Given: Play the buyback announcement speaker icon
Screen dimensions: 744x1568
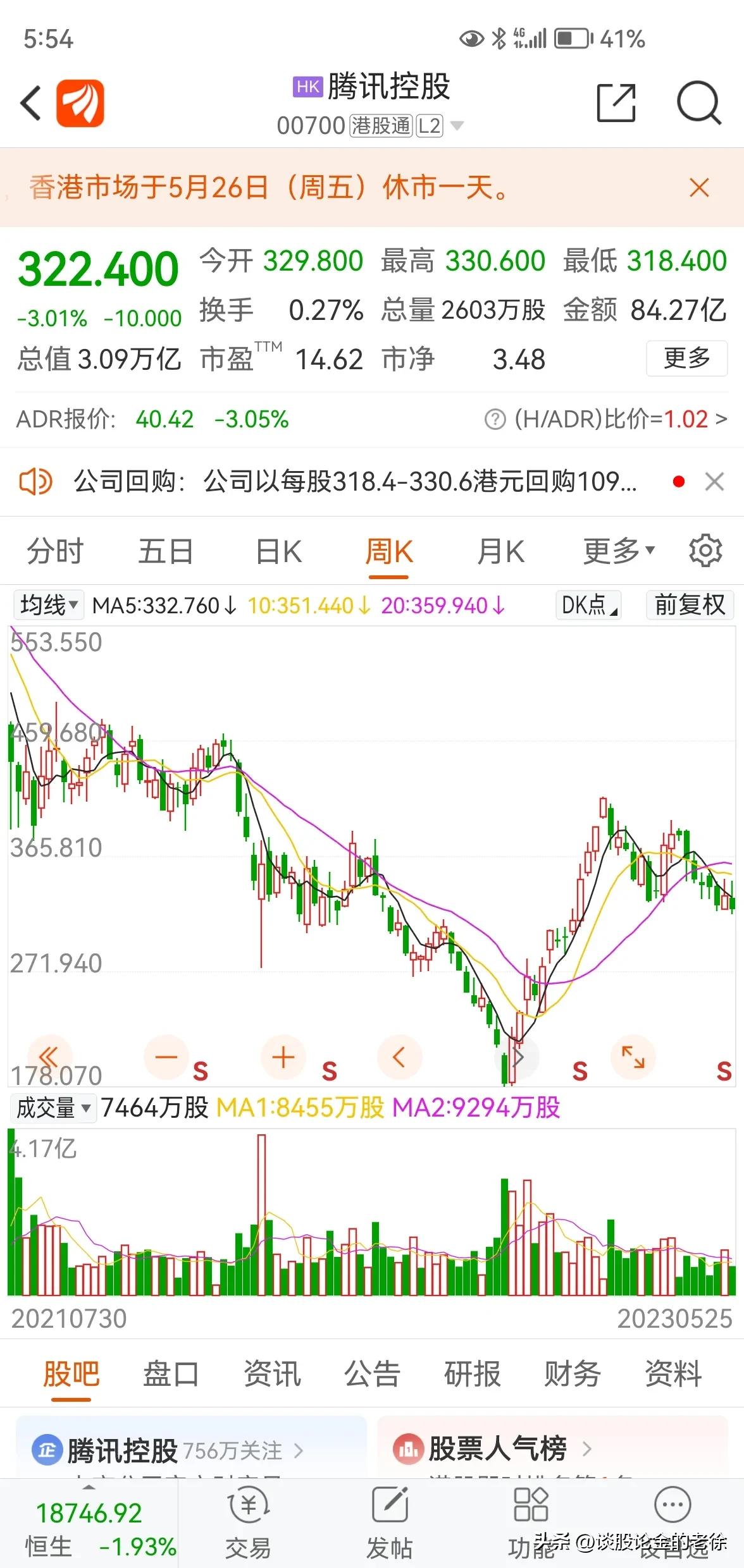Looking at the screenshot, I should 36,481.
